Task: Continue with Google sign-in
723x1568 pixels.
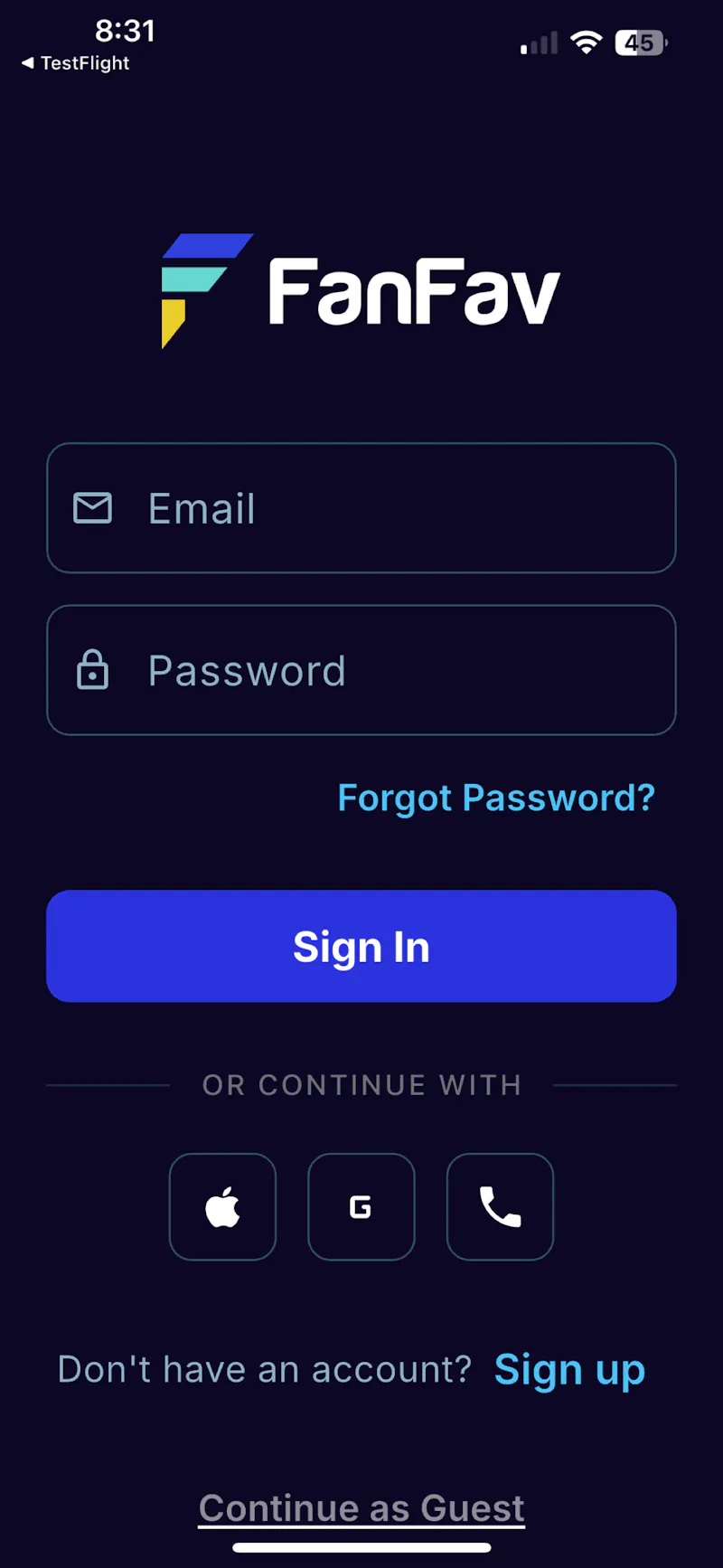Action: pos(361,1206)
